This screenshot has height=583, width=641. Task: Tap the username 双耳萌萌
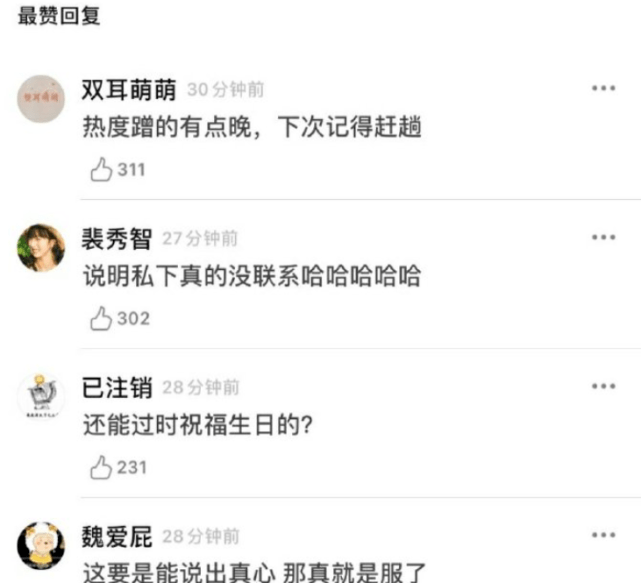128,90
